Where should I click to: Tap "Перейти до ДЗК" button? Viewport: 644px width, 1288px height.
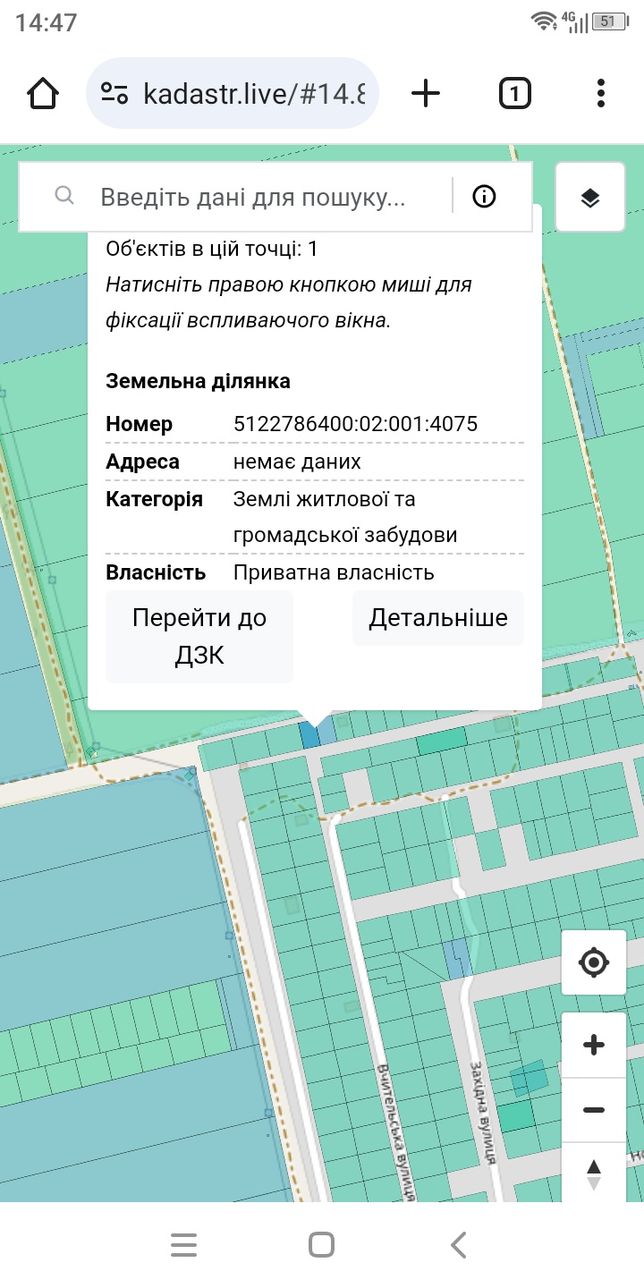200,636
